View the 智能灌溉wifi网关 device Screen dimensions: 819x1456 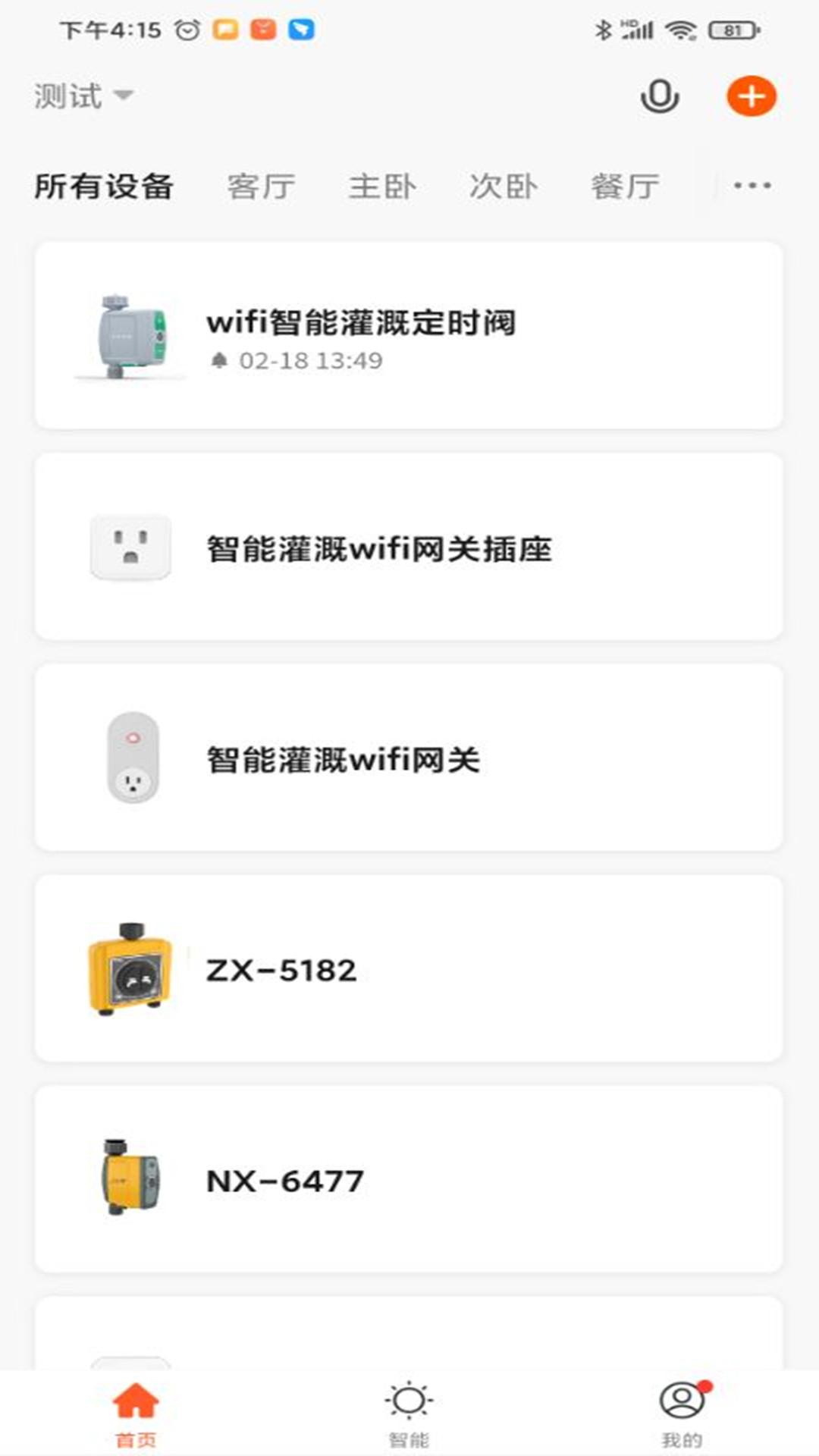[409, 758]
